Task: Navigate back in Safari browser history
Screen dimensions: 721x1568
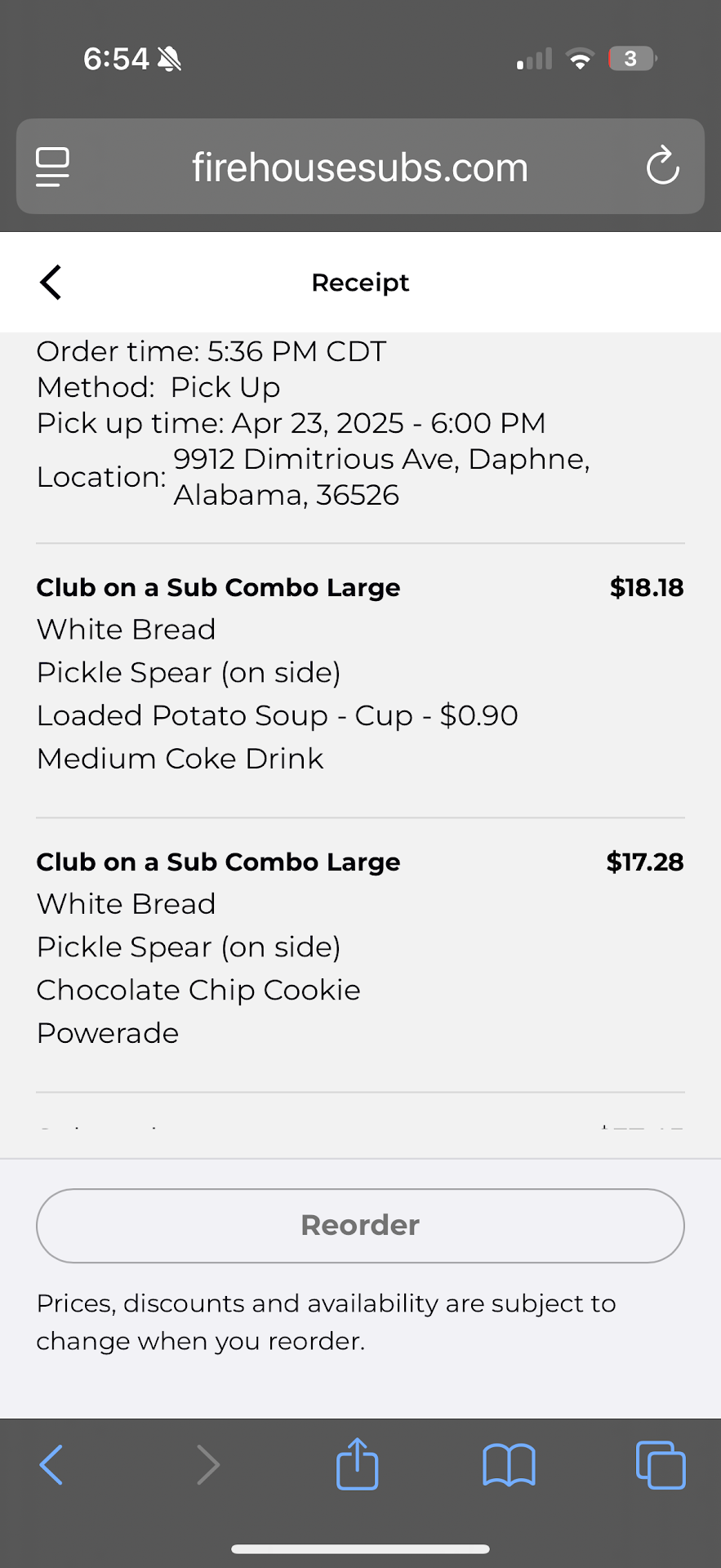Action: (51, 1465)
